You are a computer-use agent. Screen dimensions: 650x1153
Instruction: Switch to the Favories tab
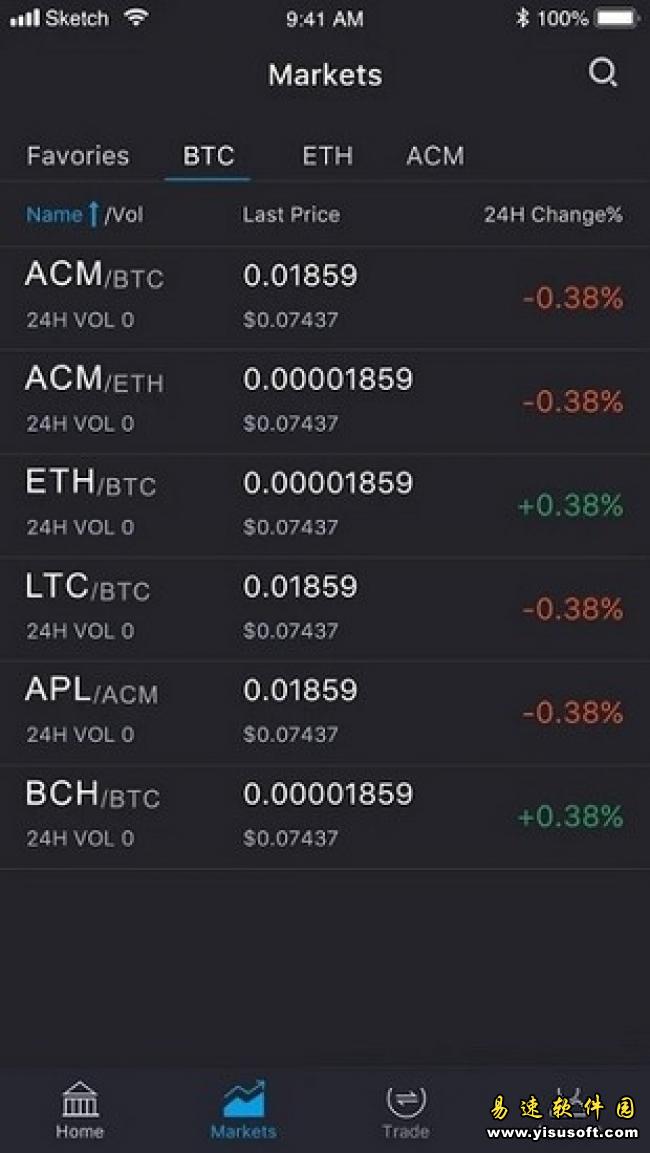[x=78, y=156]
